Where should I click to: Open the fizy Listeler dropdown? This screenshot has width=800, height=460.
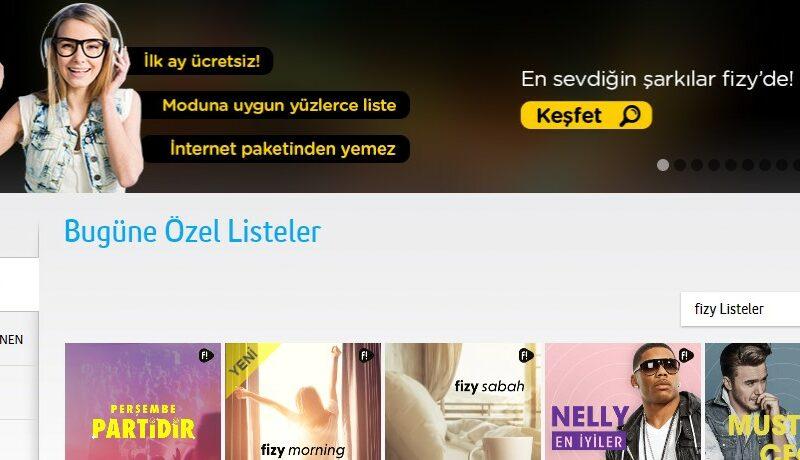pyautogui.click(x=740, y=309)
